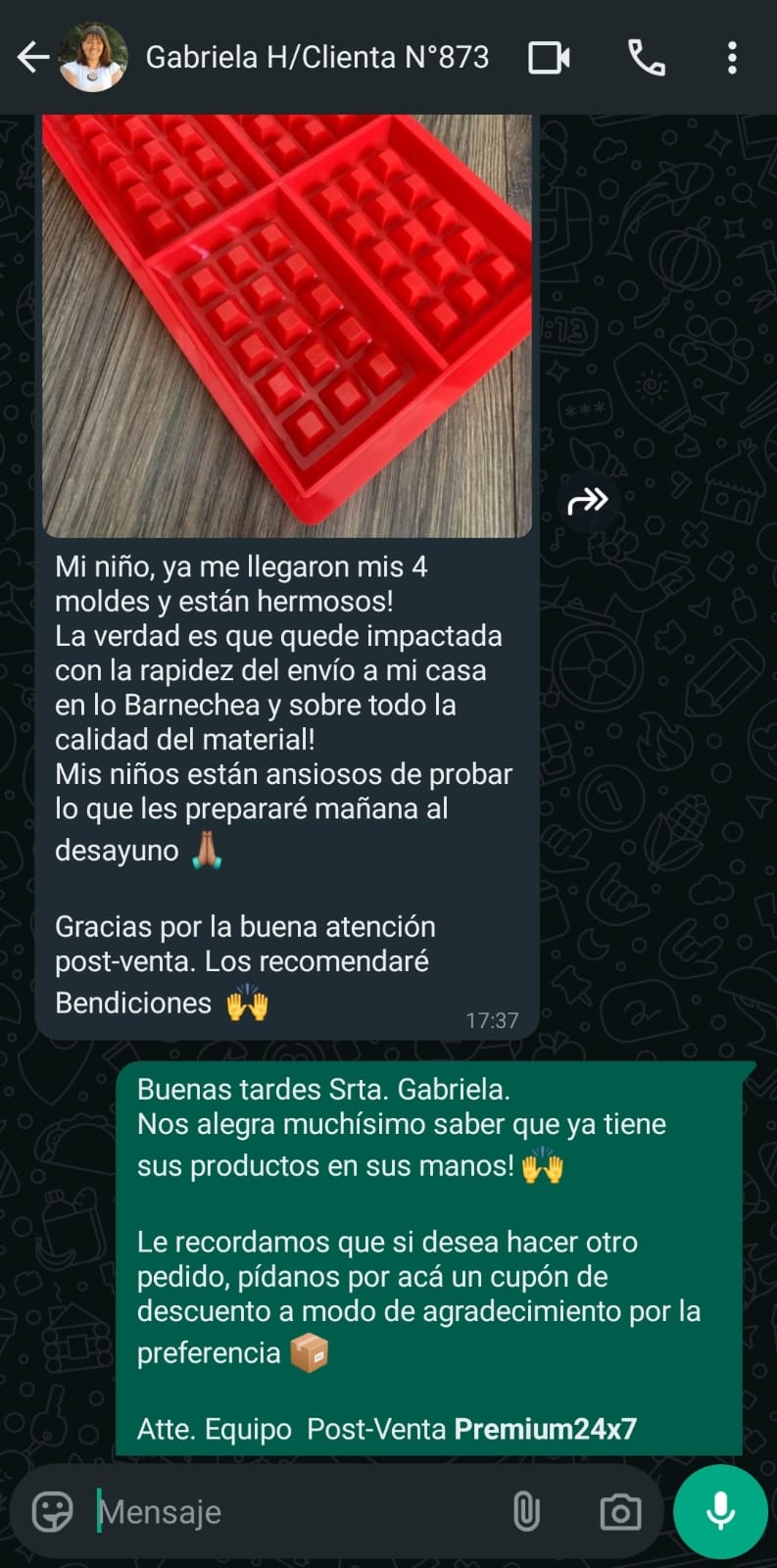Go back to the chat list
The height and width of the screenshot is (1568, 777).
[33, 58]
